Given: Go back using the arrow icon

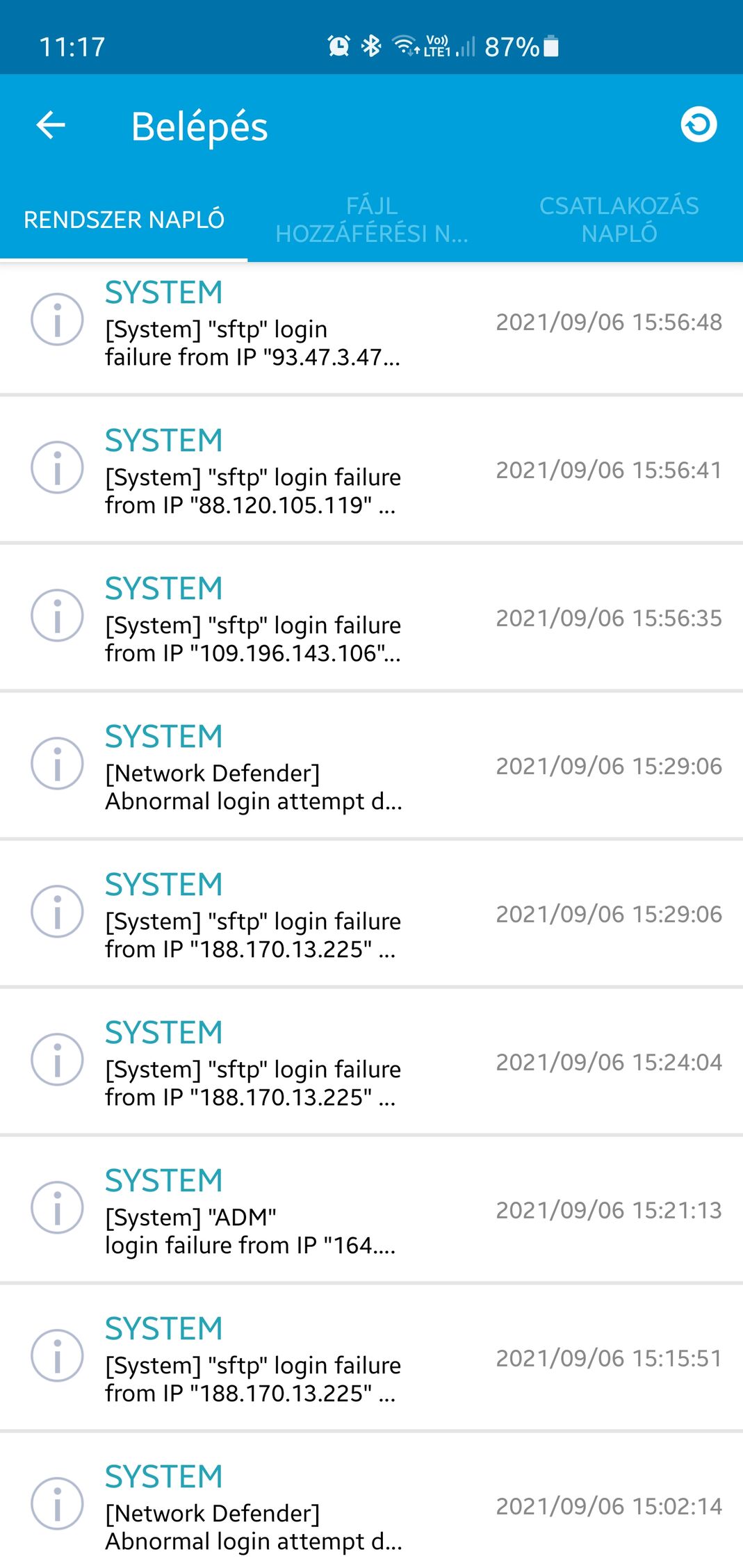Looking at the screenshot, I should click(51, 126).
